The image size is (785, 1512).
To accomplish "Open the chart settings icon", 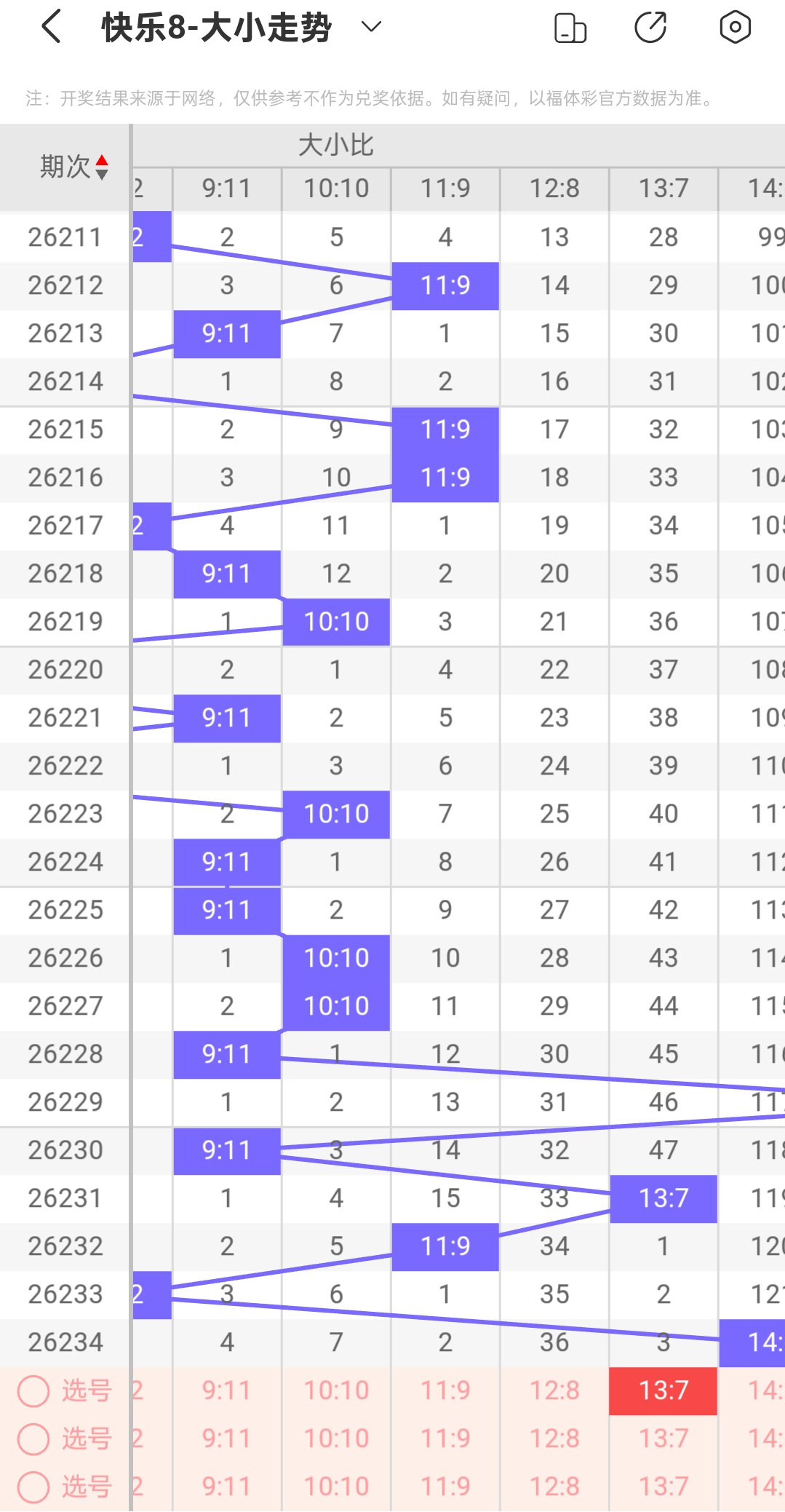I will coord(735,28).
